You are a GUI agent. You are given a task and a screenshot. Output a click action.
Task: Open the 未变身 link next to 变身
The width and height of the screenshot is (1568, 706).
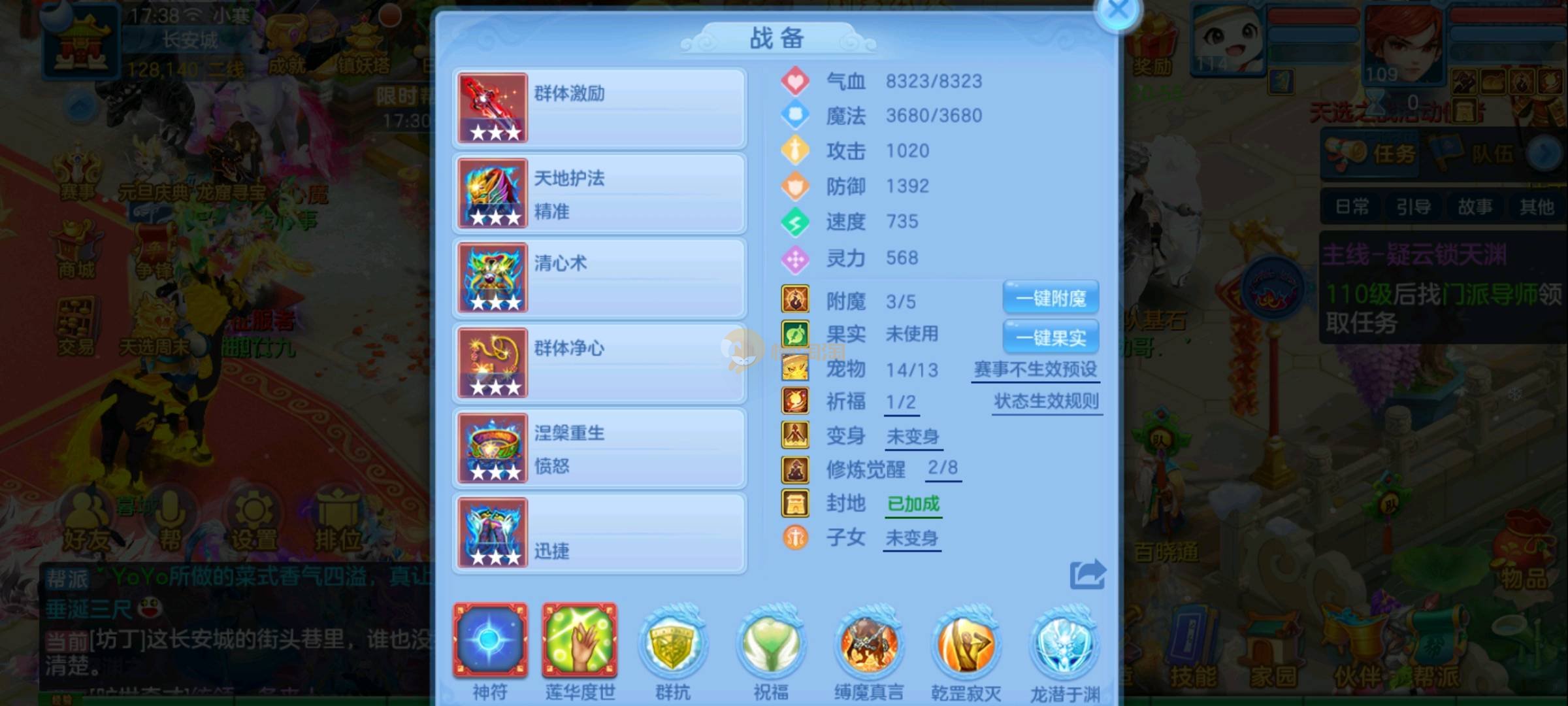point(913,436)
